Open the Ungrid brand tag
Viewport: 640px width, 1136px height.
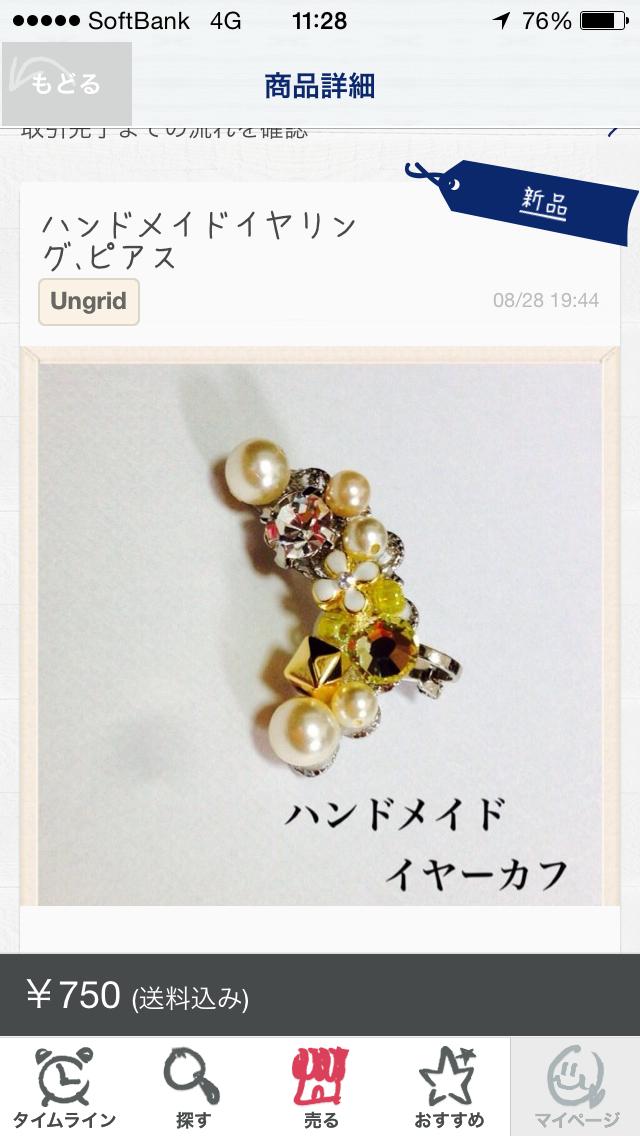[x=89, y=302]
